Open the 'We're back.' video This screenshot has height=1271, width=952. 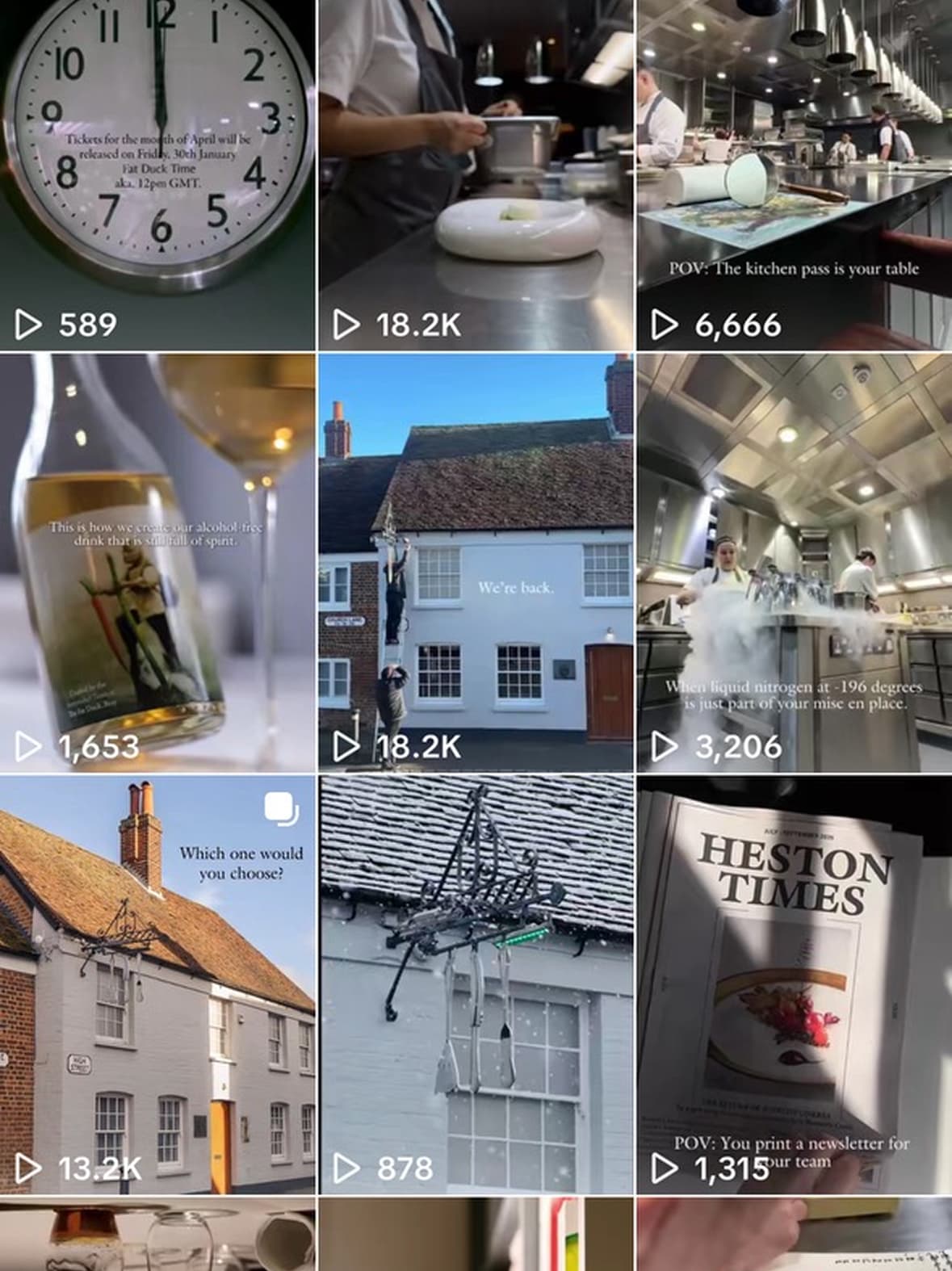pyautogui.click(x=476, y=561)
